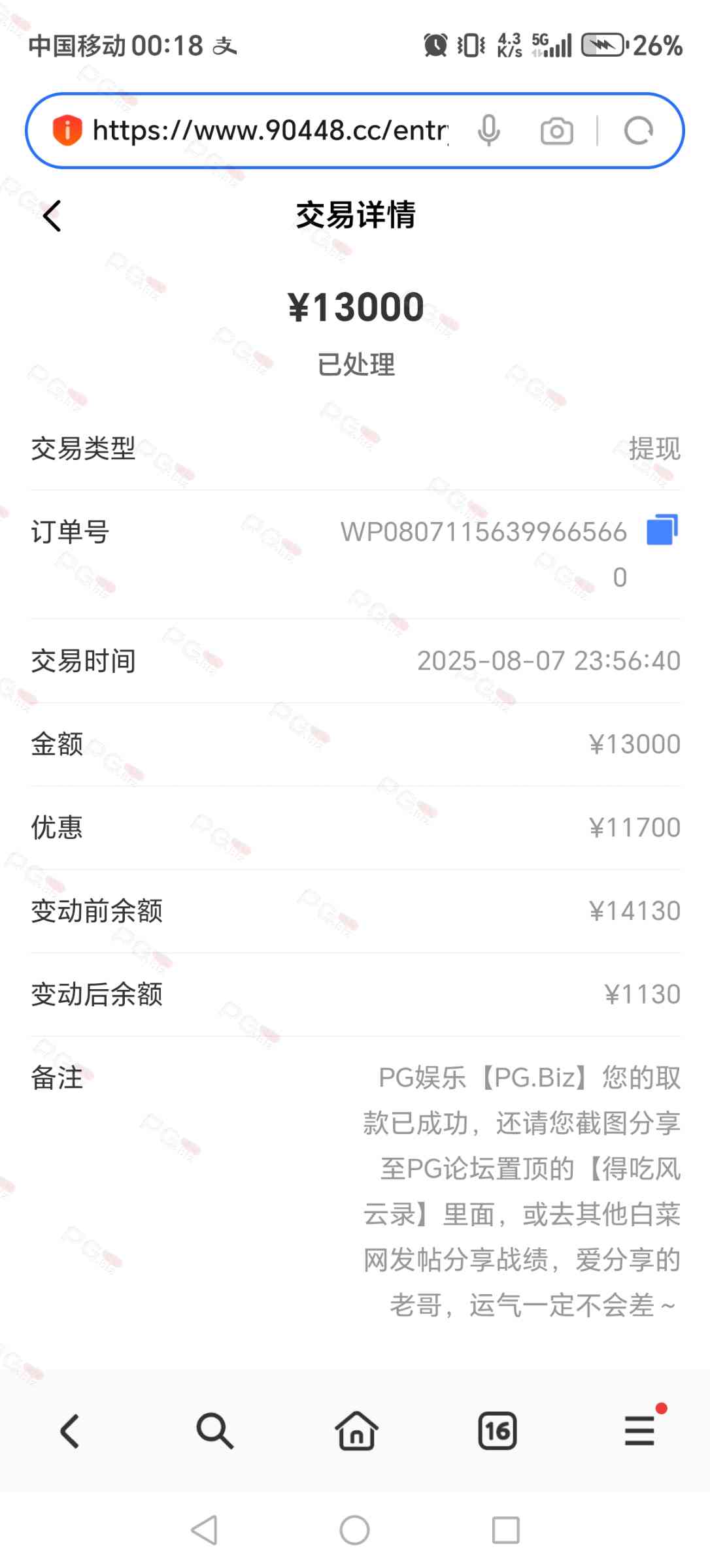Copy the 订单号 order number

coord(662,530)
